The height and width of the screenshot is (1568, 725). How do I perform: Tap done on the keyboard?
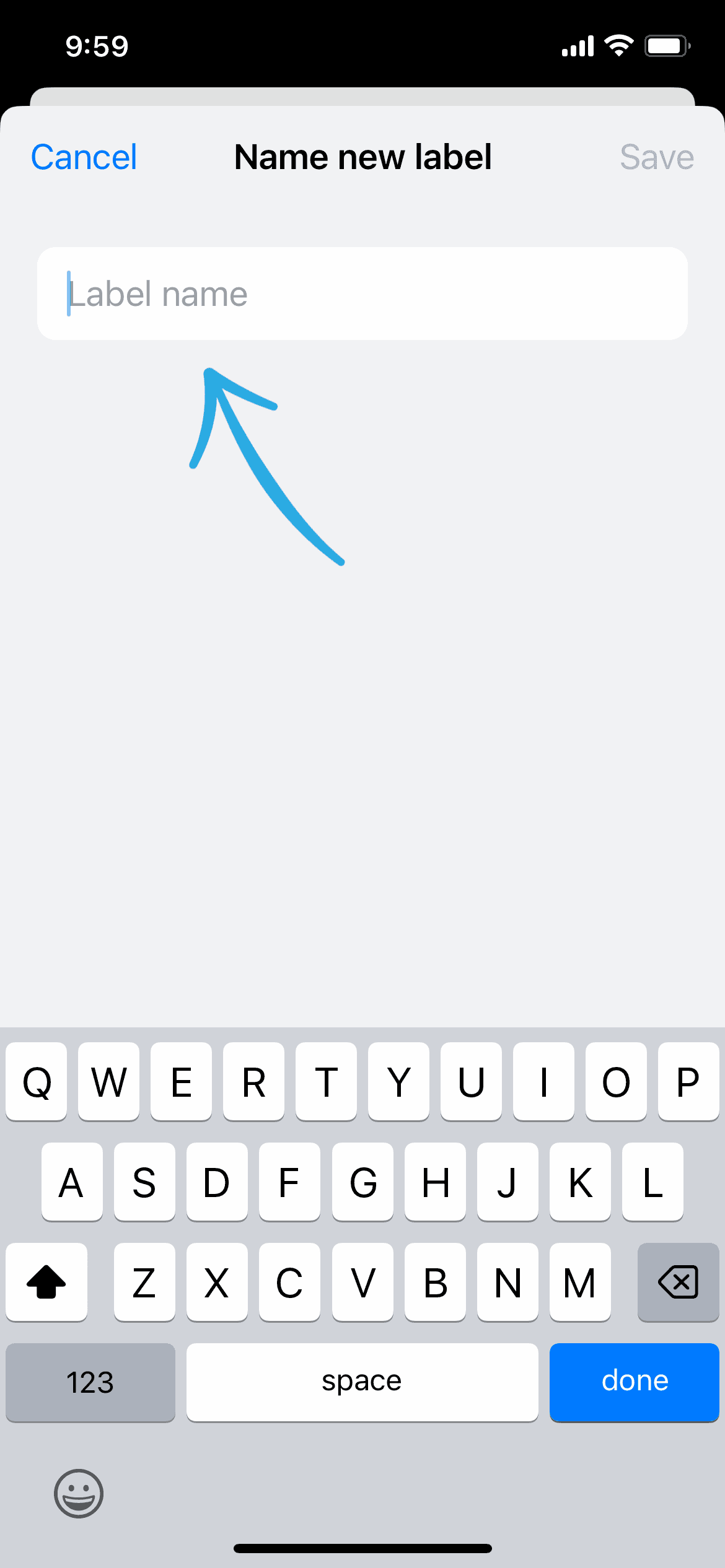[634, 1382]
